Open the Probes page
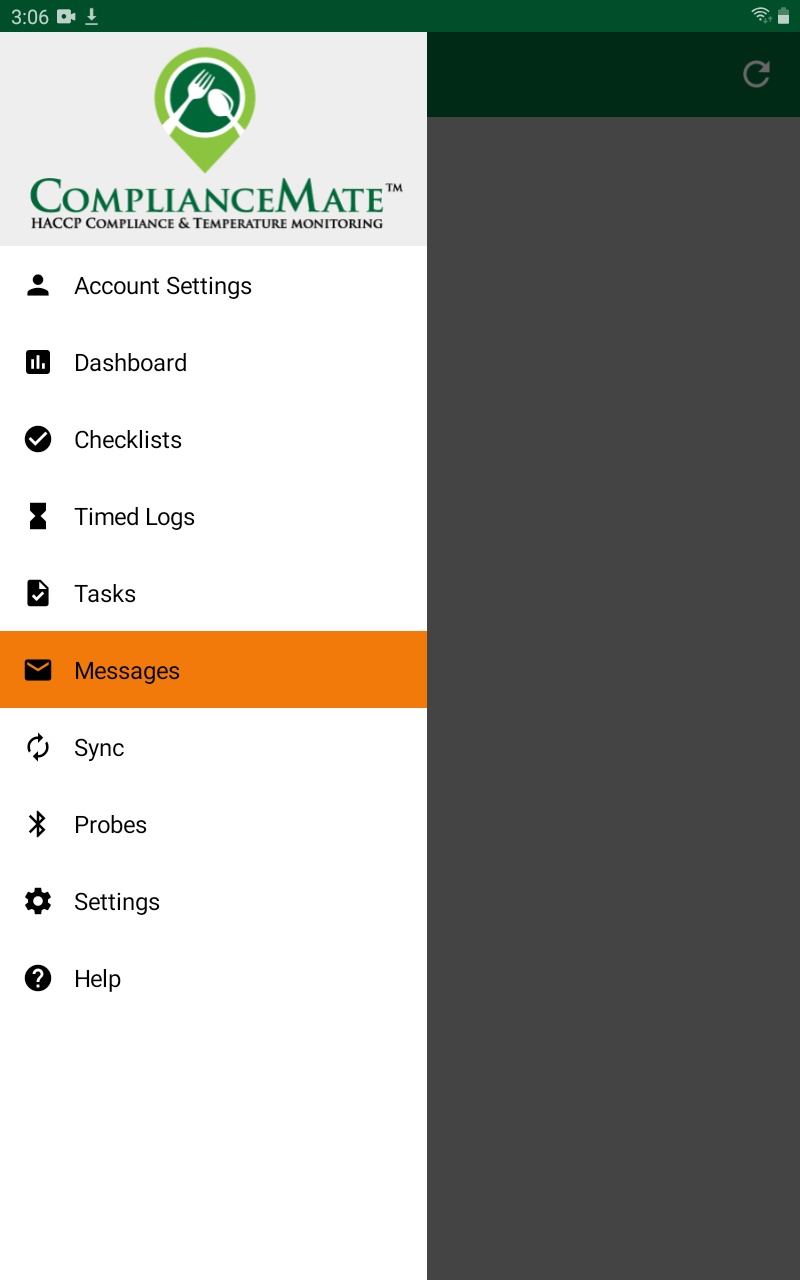The width and height of the screenshot is (800, 1280). pos(110,825)
